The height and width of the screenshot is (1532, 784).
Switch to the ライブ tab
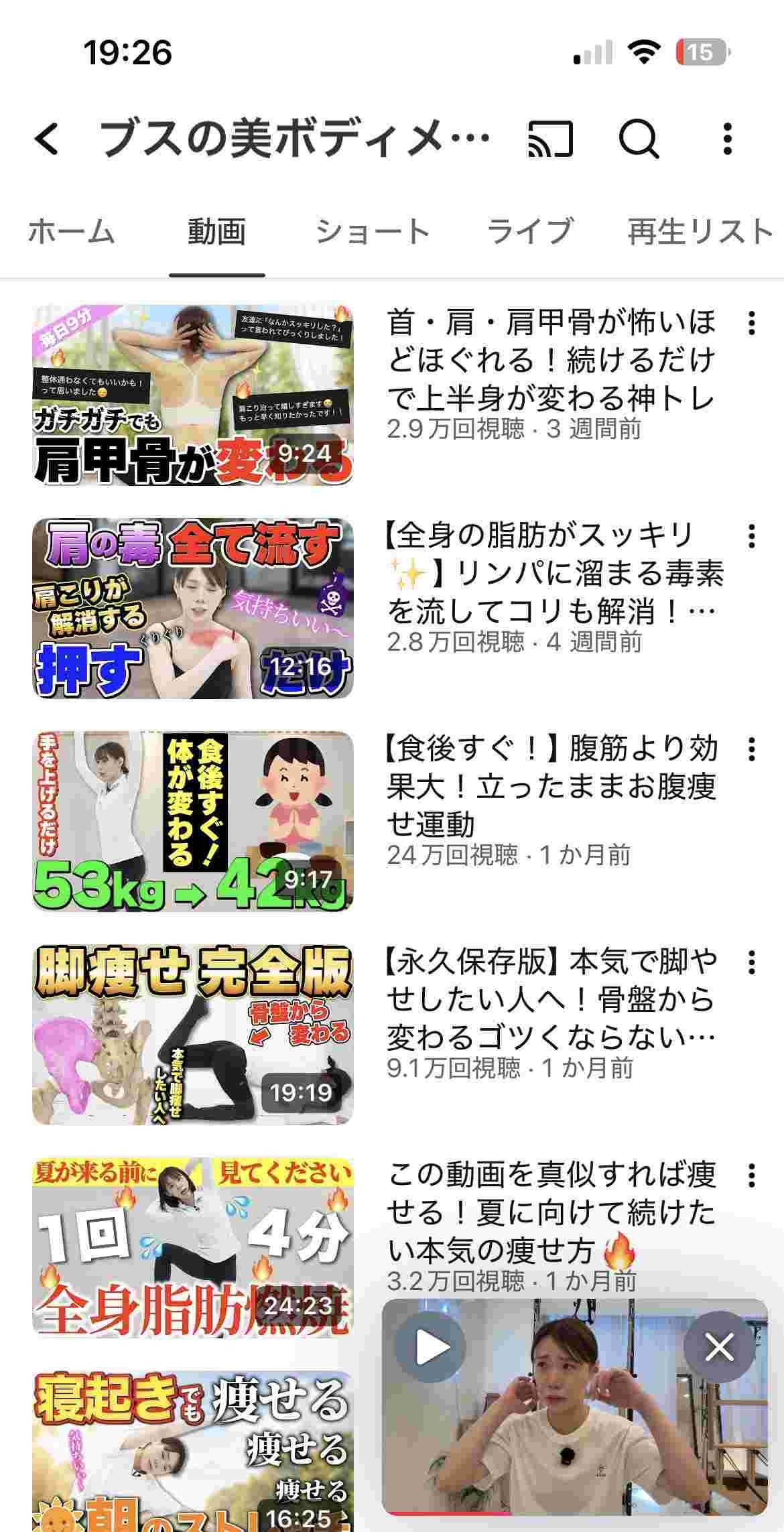(529, 232)
